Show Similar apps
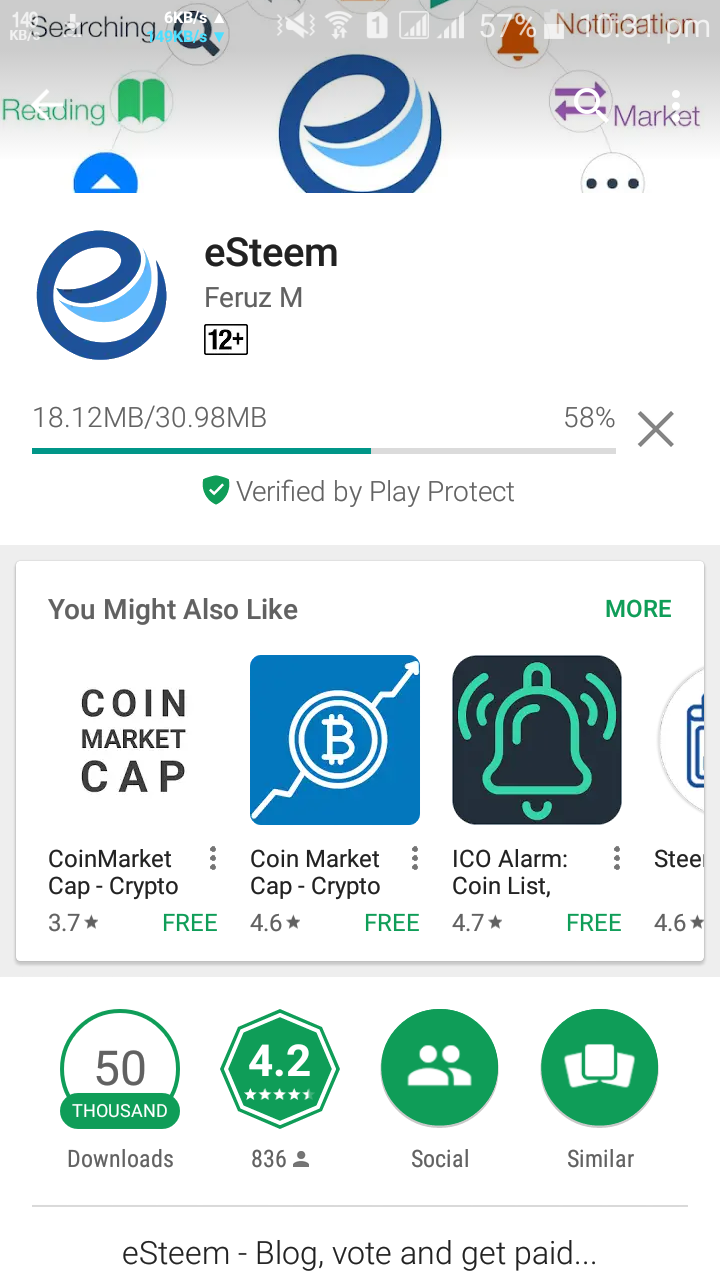The width and height of the screenshot is (720, 1280). 600,1068
